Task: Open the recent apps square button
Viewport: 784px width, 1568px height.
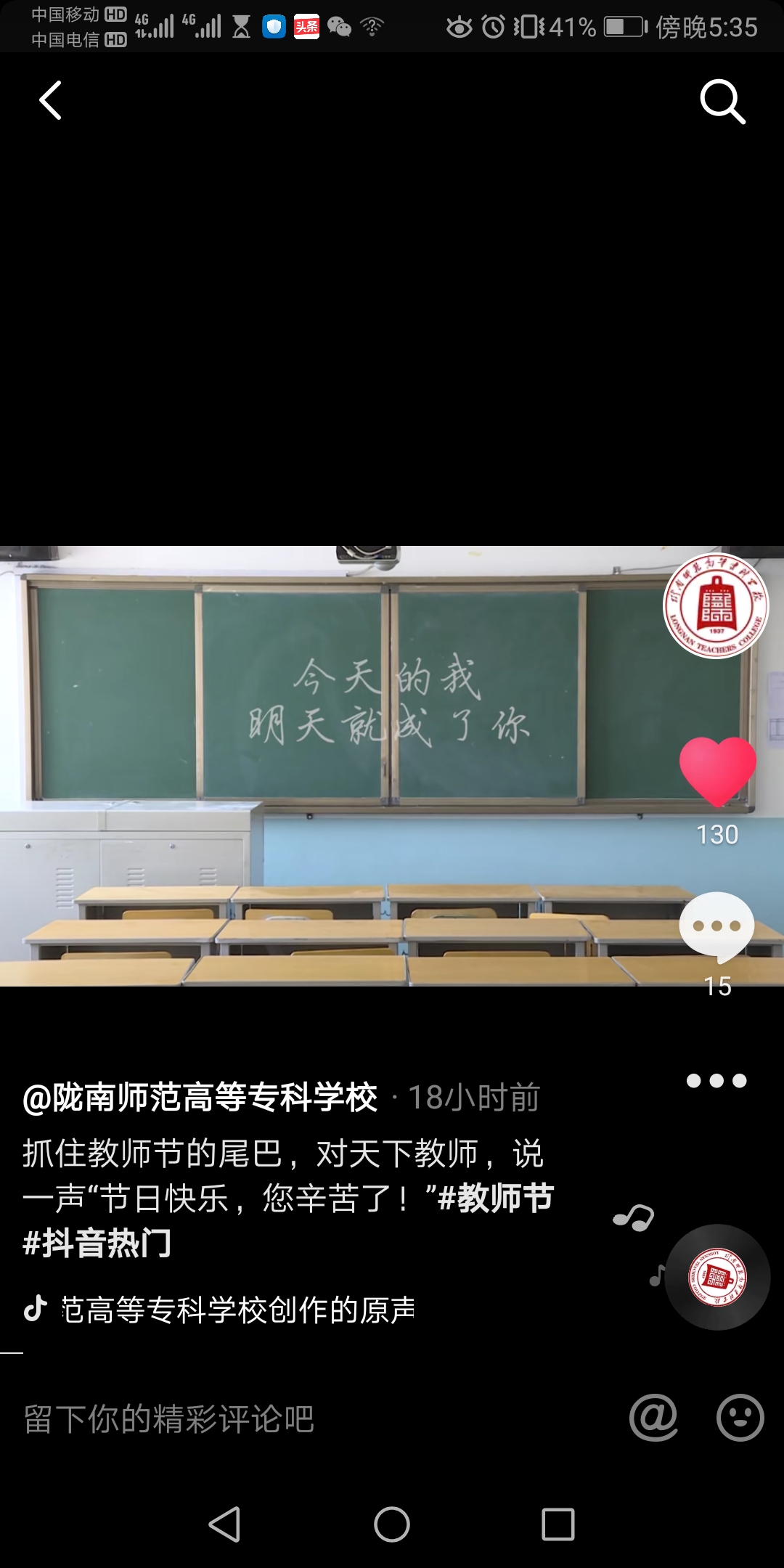Action: (x=558, y=1524)
